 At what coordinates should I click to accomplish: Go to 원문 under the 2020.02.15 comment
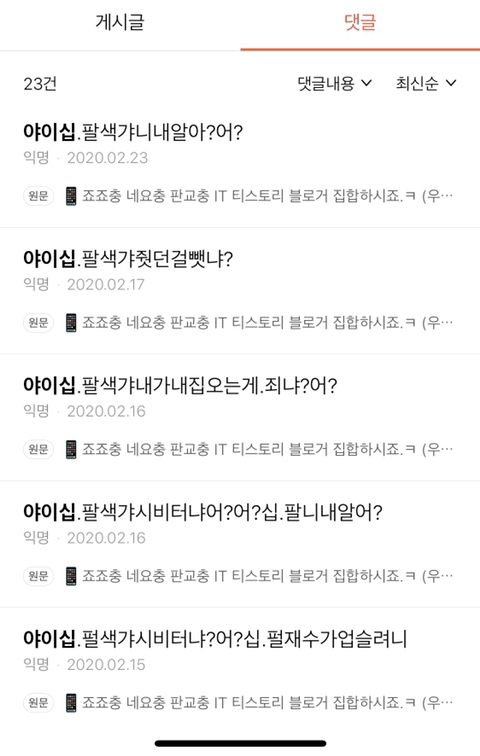38,702
